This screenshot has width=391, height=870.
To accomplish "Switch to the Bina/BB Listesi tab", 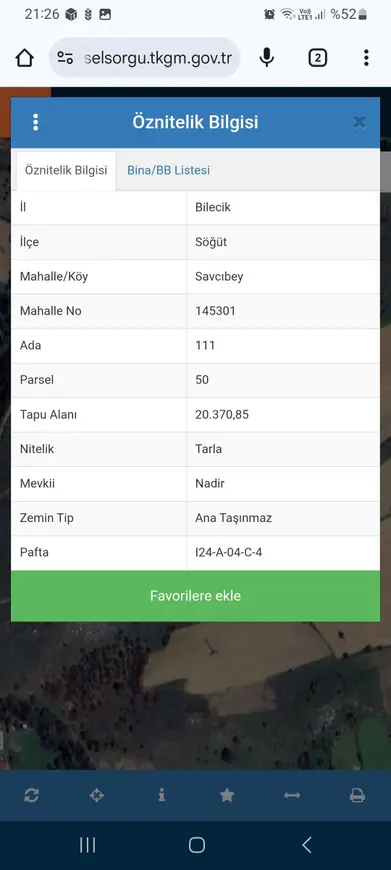I will 169,170.
